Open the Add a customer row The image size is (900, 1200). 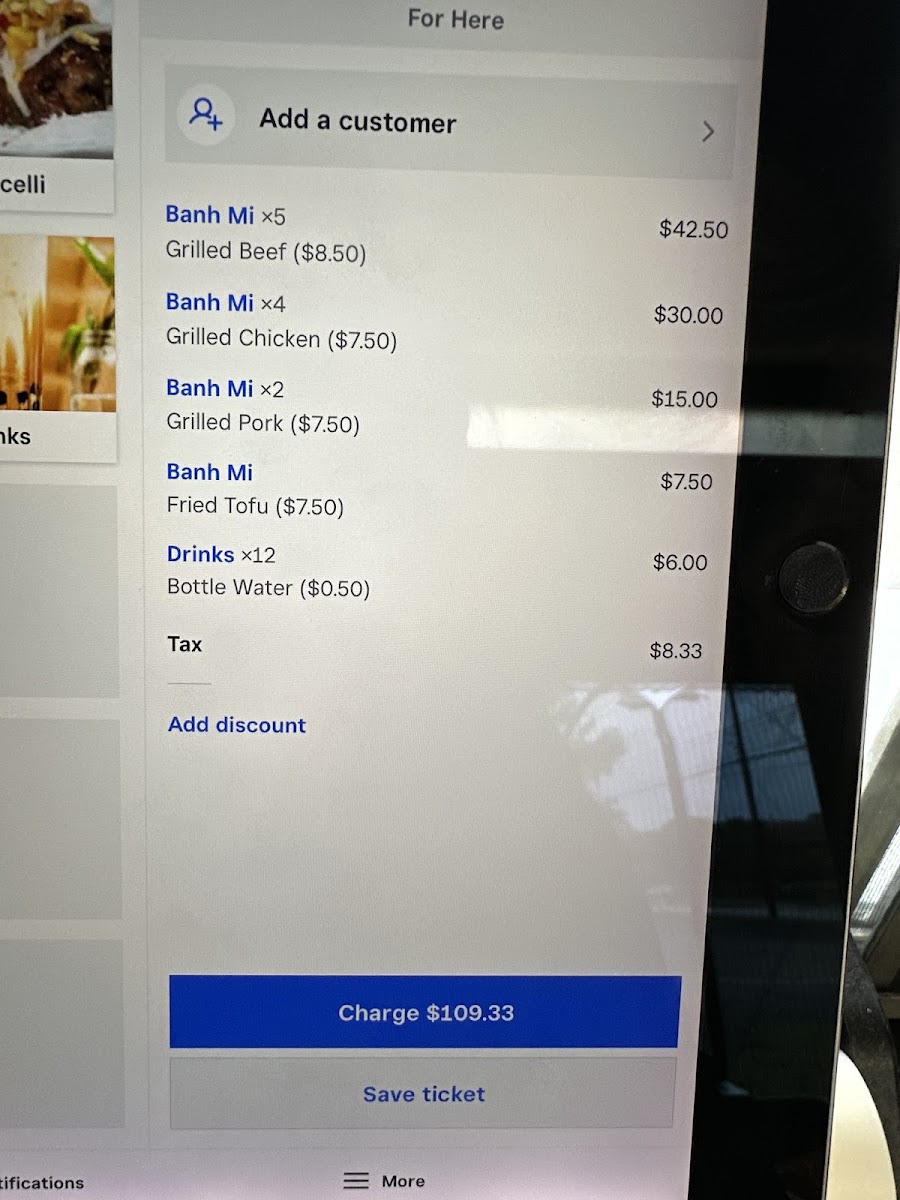(x=450, y=122)
